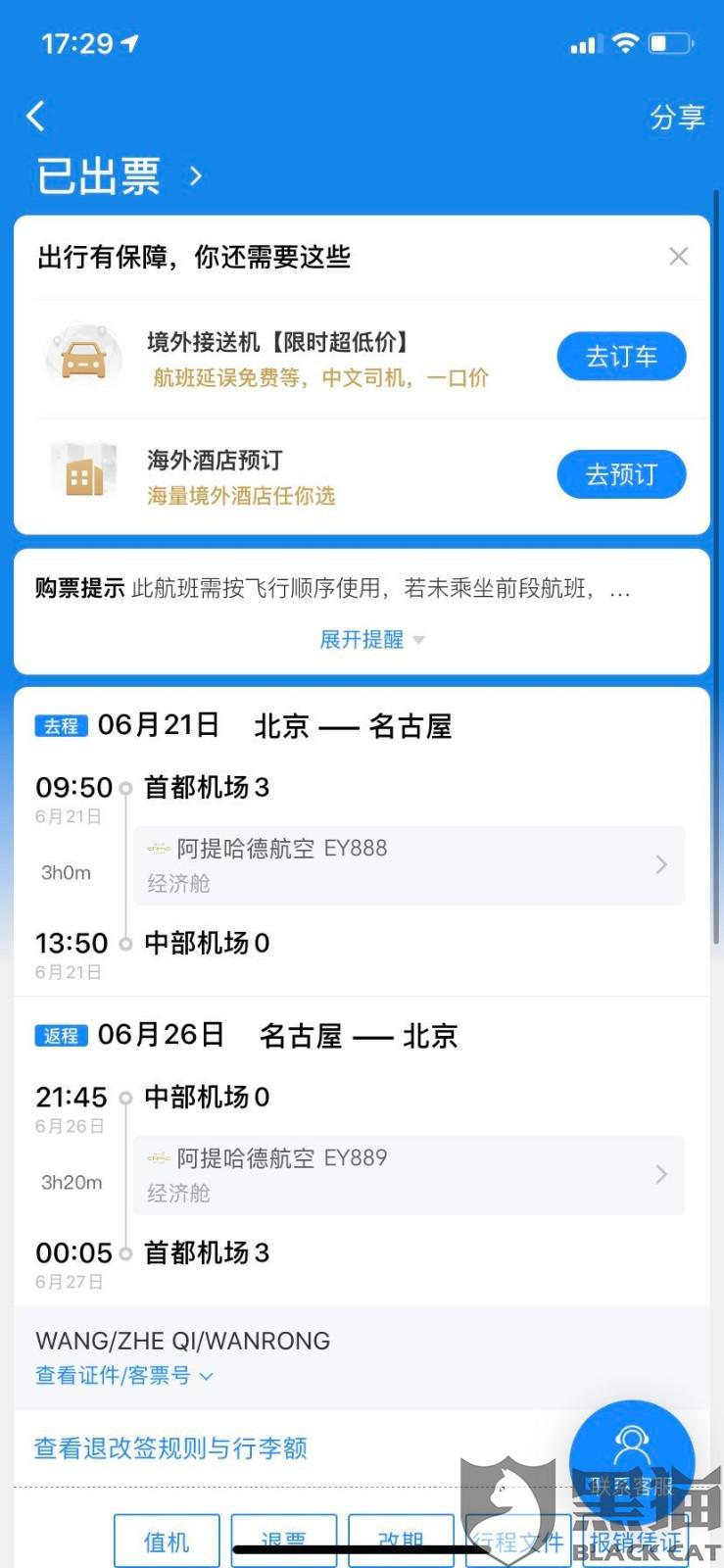Viewport: 724px width, 1568px height.
Task: Dismiss the 出行有保障 recommendations card
Action: click(x=678, y=257)
